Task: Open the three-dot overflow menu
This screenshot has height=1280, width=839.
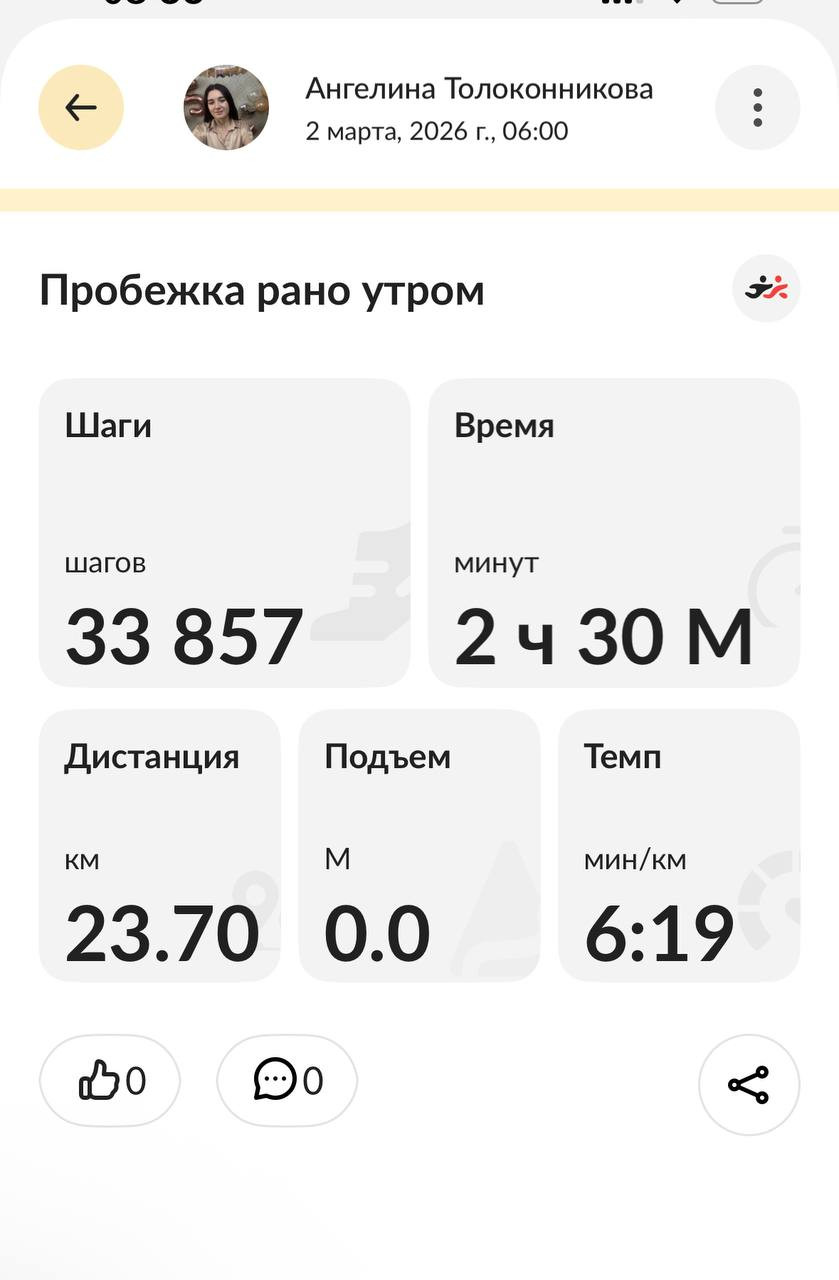Action: pos(758,107)
